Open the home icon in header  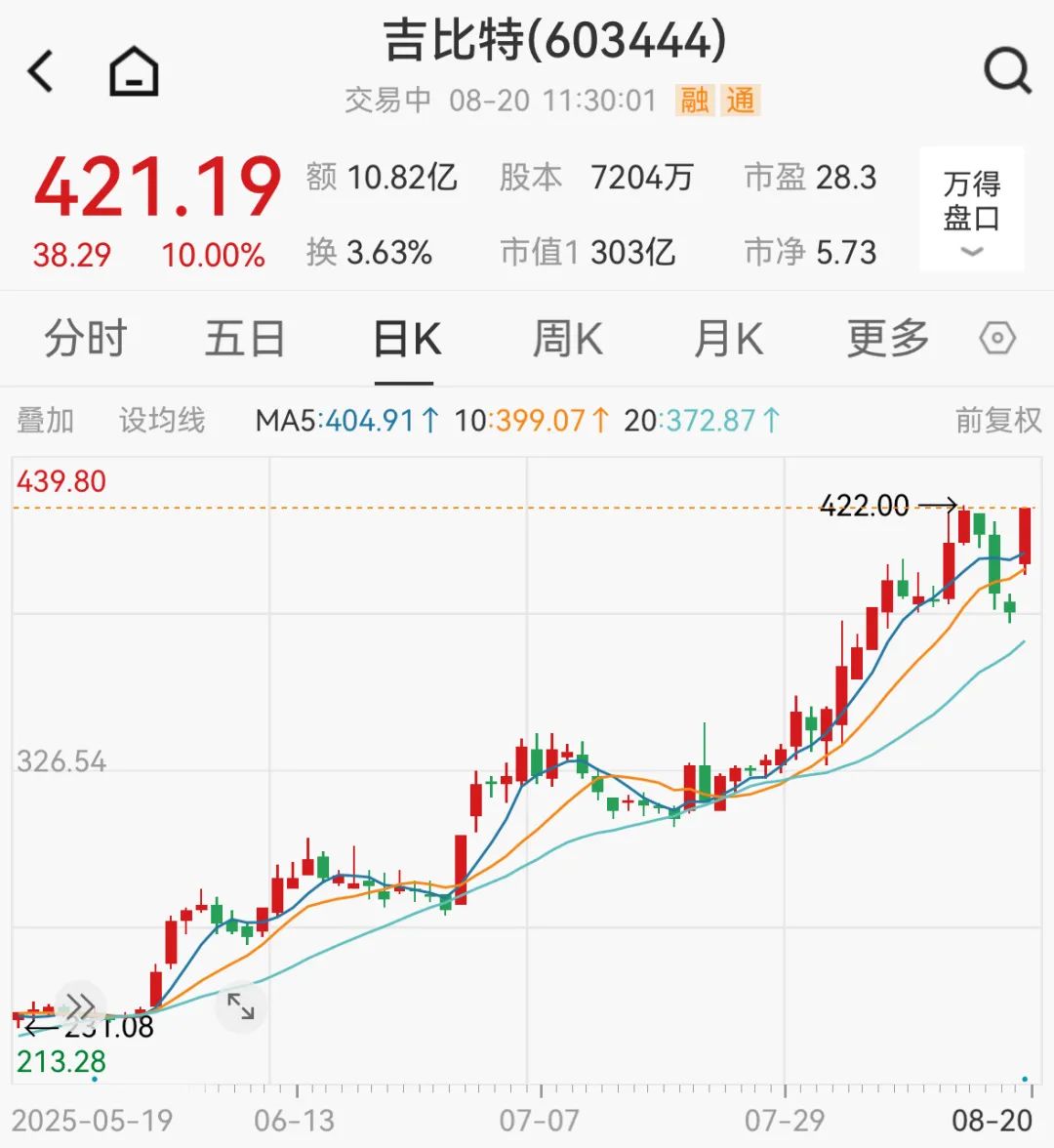pyautogui.click(x=134, y=72)
